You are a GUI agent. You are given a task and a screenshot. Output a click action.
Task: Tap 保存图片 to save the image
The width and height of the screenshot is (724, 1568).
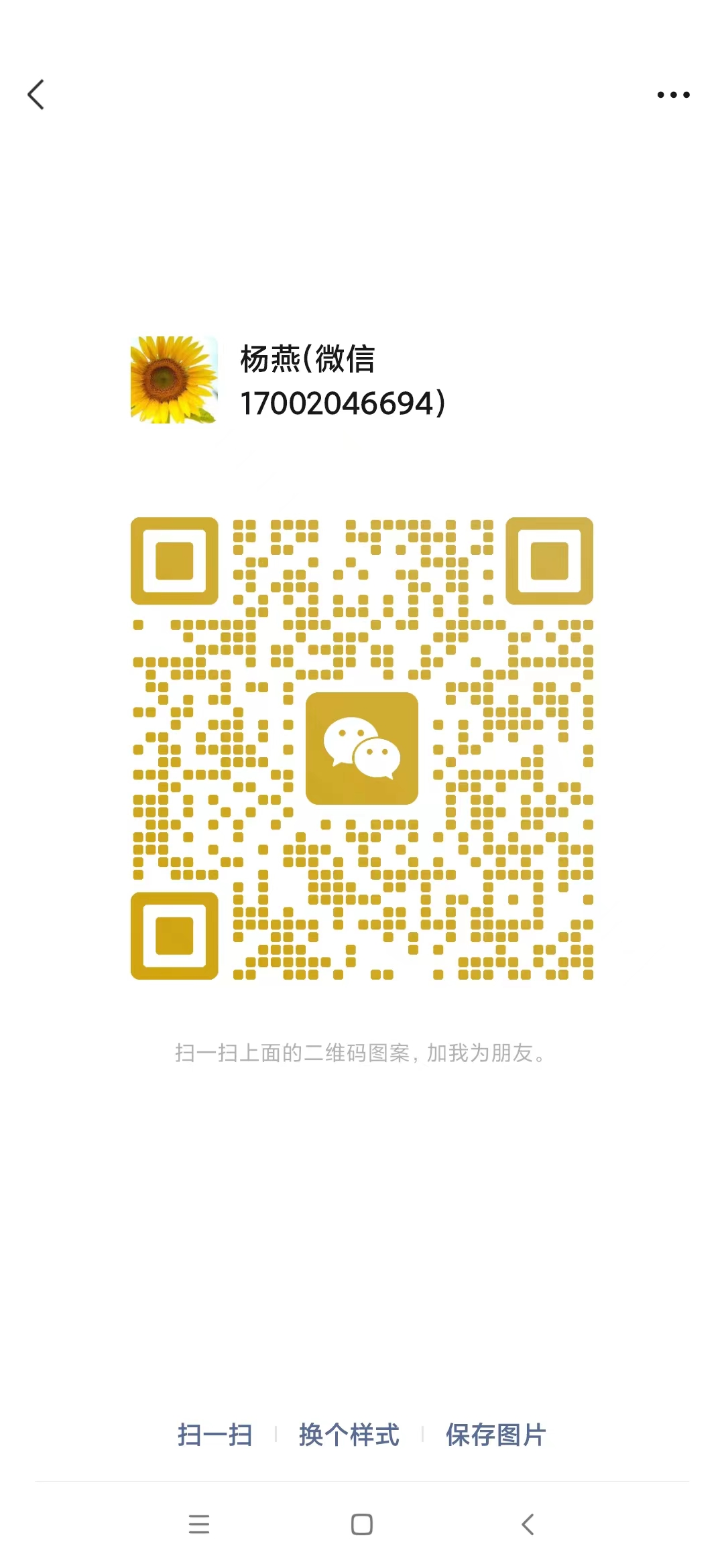[495, 1435]
